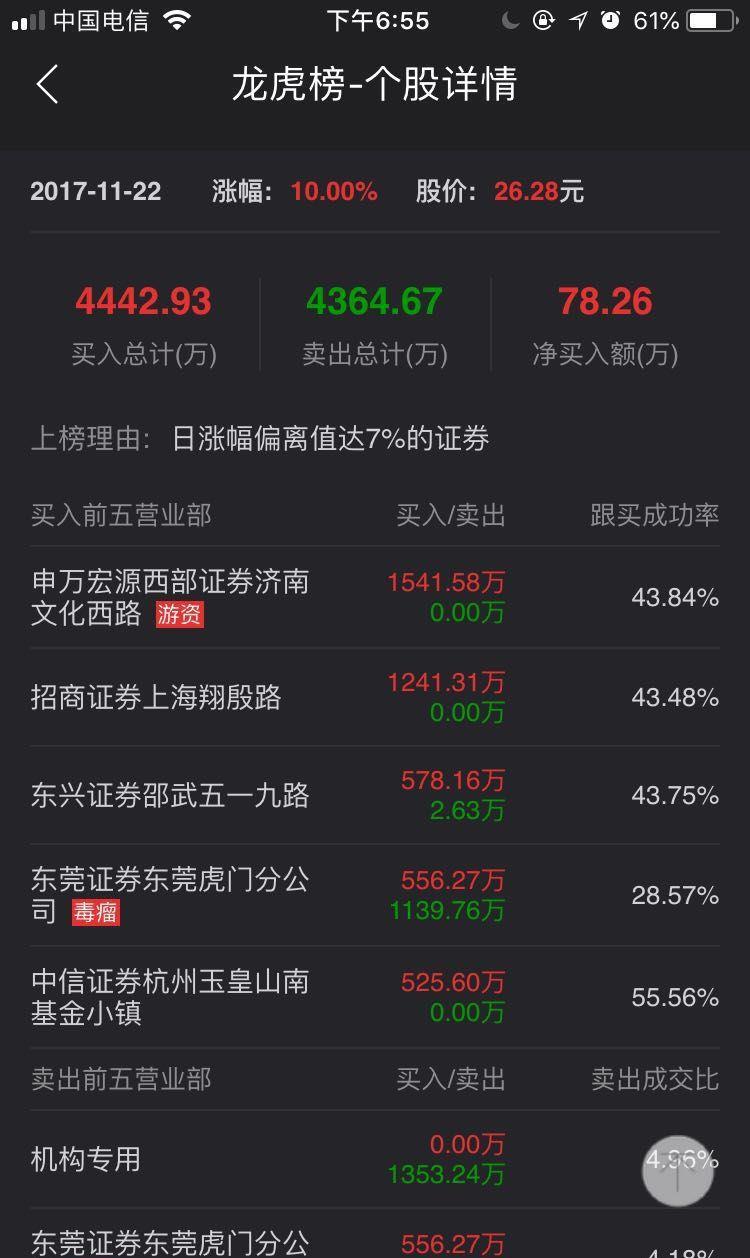View the 东兴证券邵武五一九路 entry
The image size is (750, 1258).
[170, 794]
